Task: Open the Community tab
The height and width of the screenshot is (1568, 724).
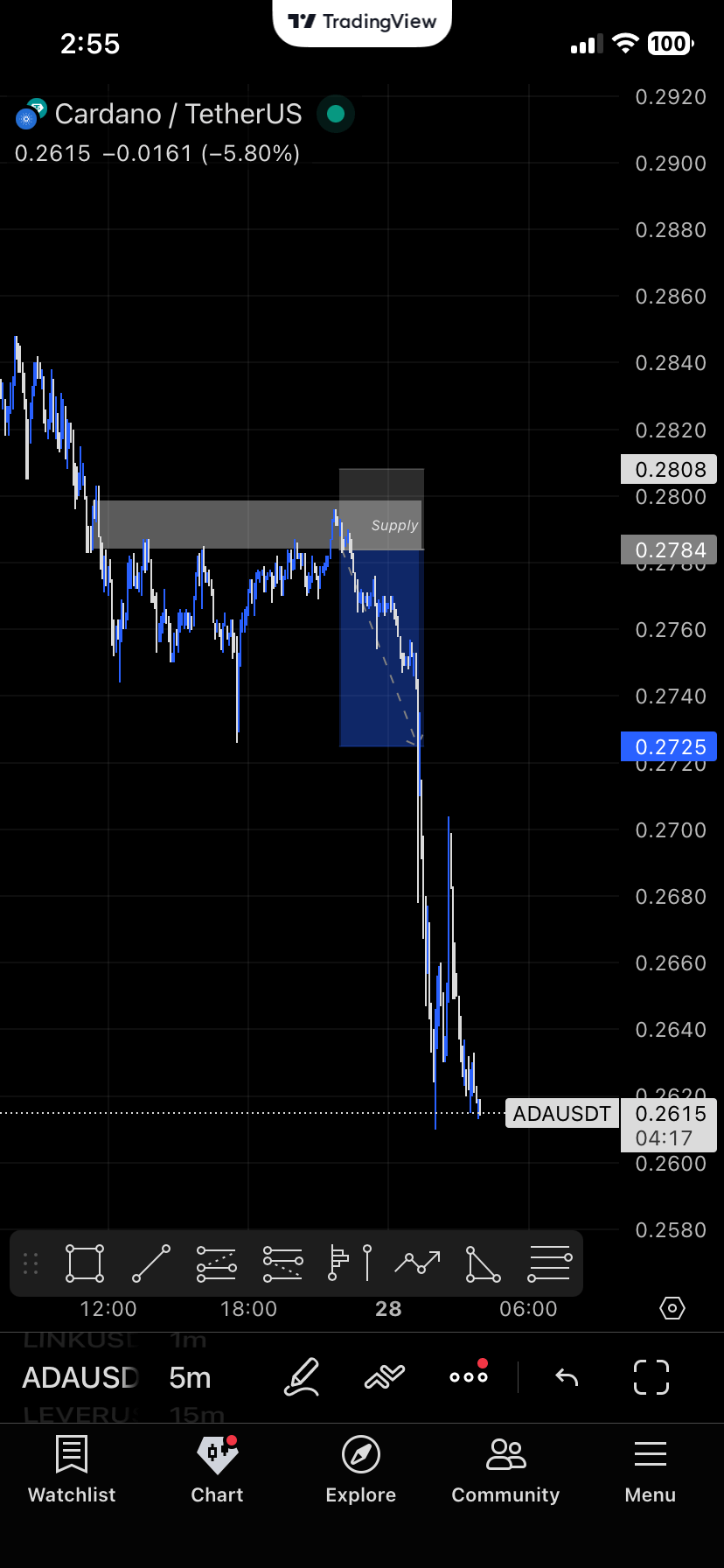Action: (505, 1469)
